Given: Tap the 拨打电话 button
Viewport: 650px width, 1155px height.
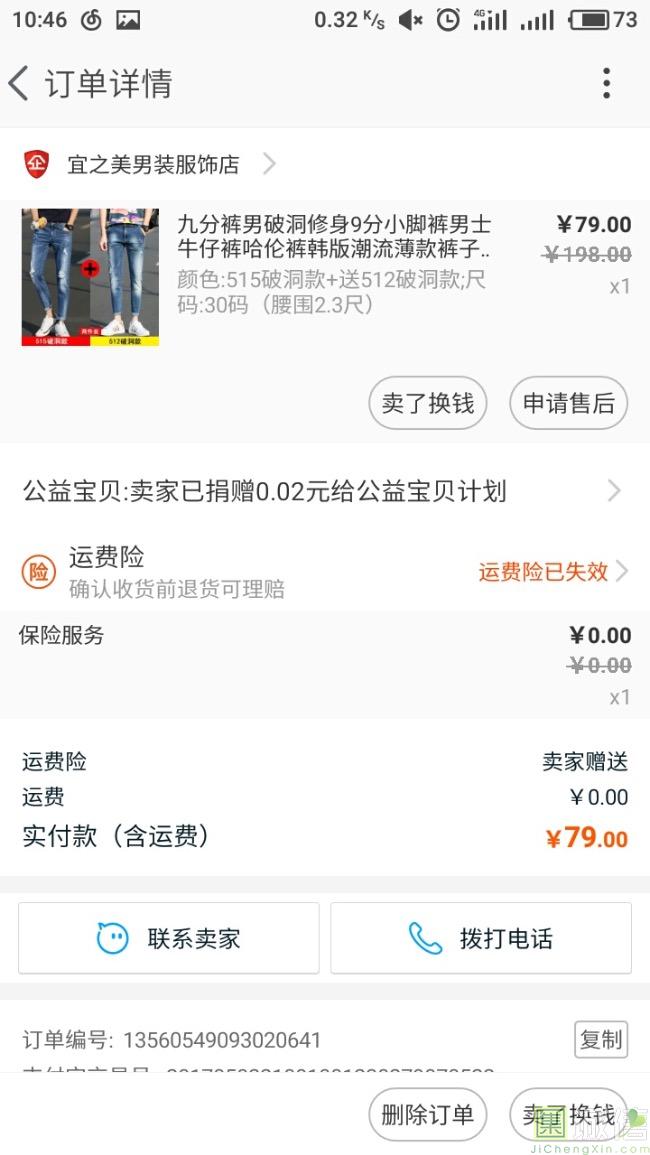Looking at the screenshot, I should click(x=480, y=938).
